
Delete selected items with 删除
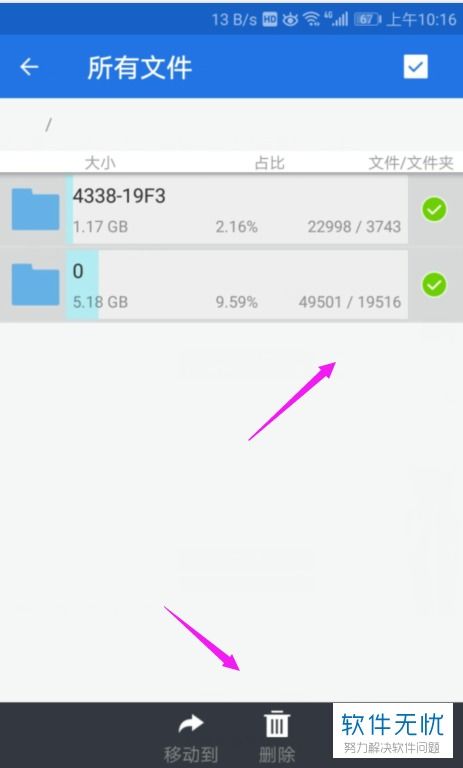(x=277, y=739)
